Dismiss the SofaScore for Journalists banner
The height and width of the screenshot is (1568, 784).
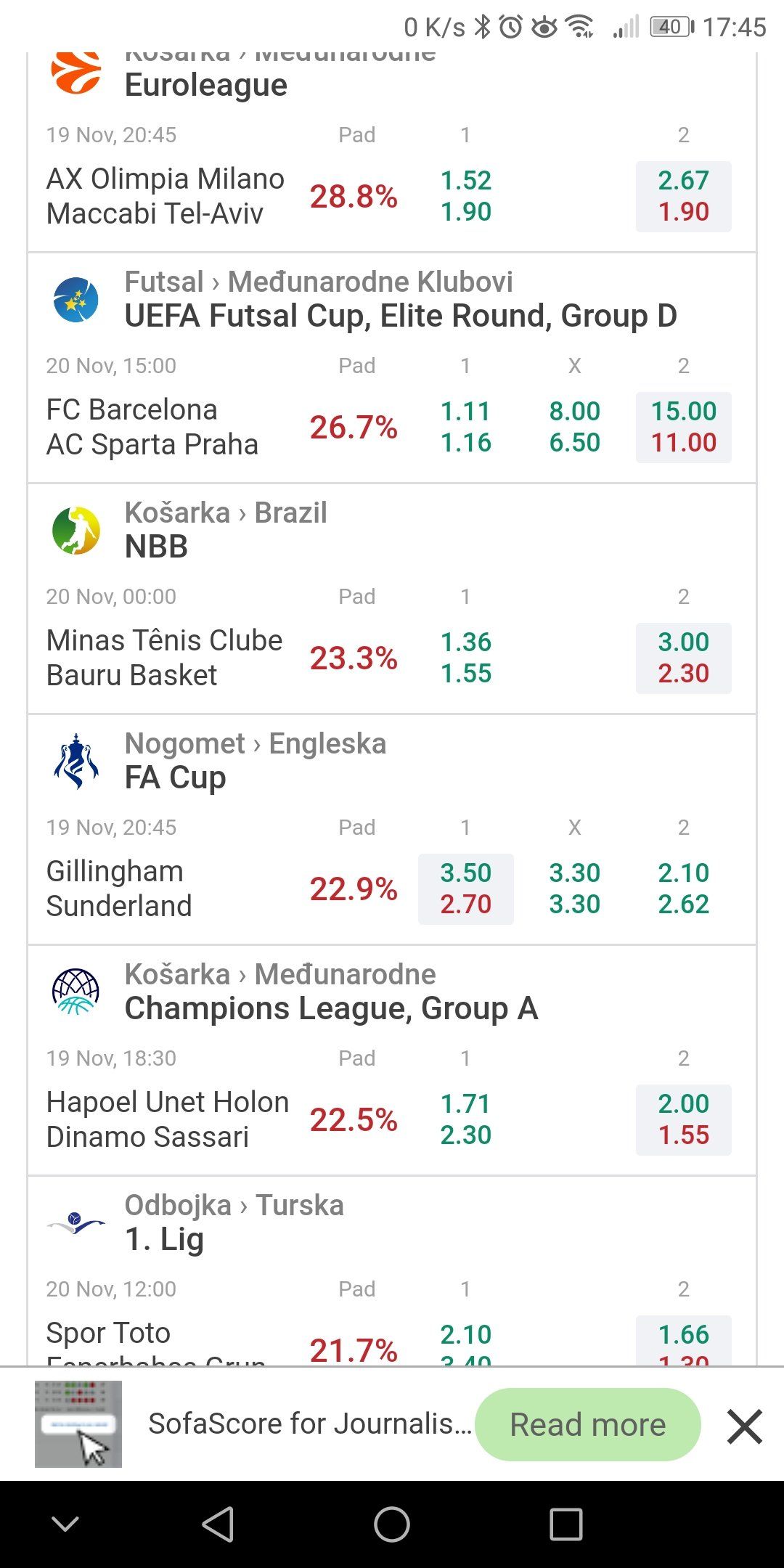[745, 1426]
